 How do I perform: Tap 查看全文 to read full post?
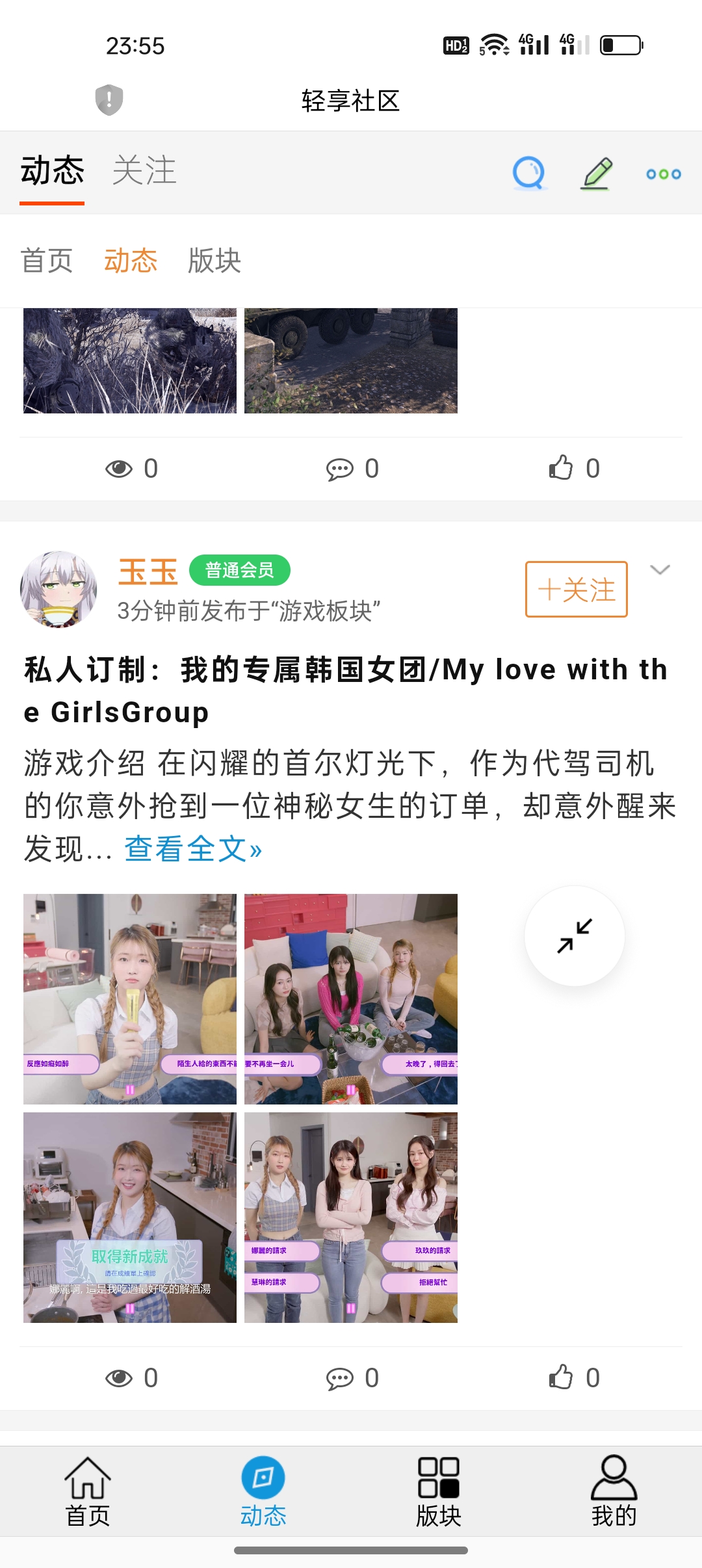point(193,849)
